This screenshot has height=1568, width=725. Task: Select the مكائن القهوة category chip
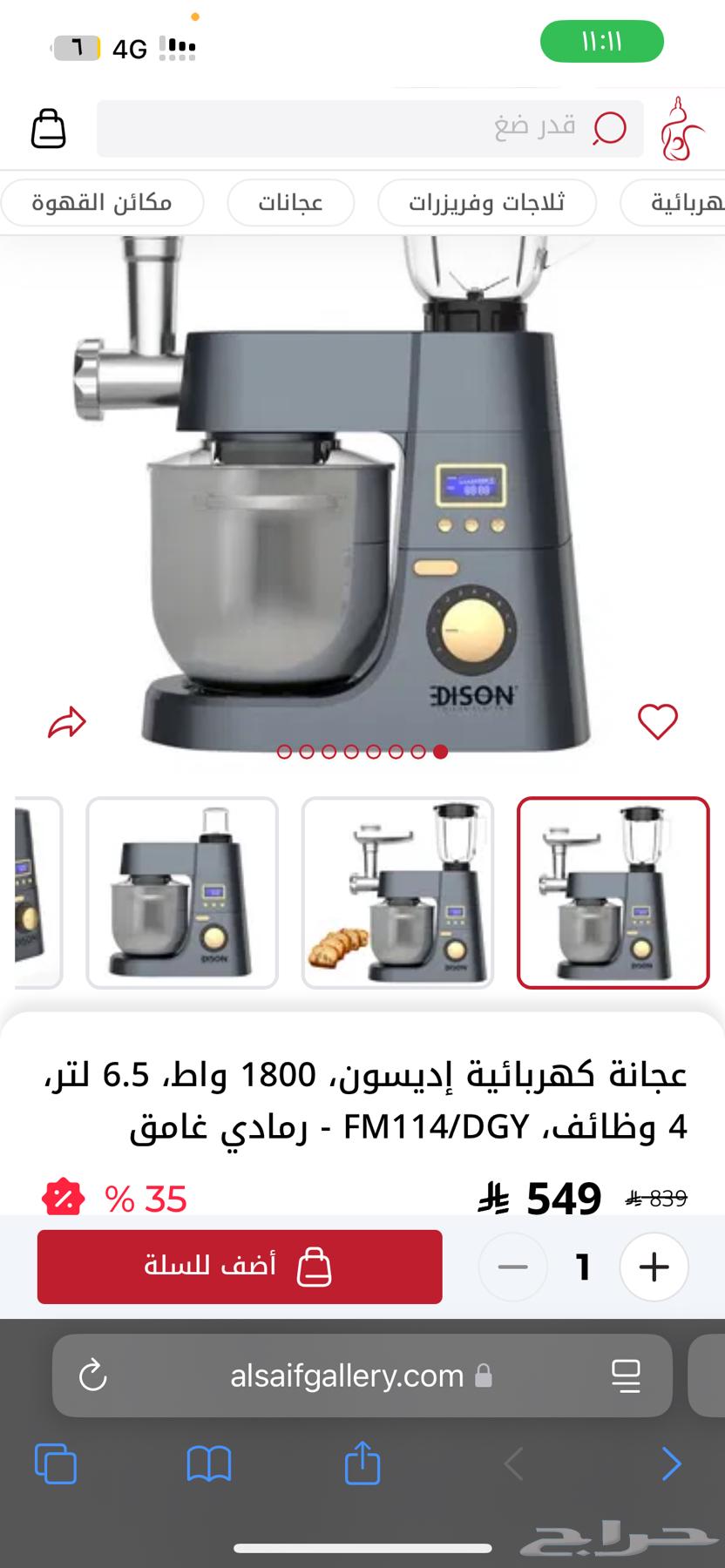(x=102, y=202)
